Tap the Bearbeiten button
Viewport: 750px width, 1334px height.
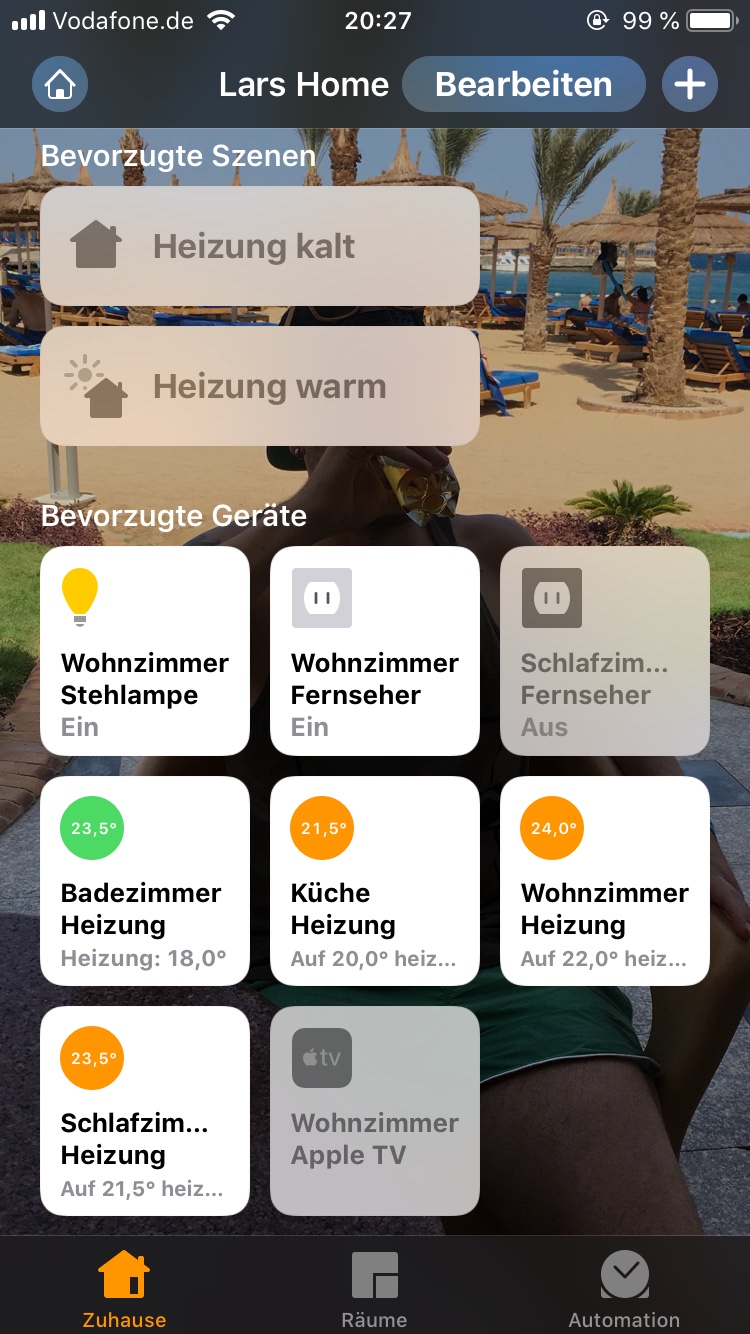click(x=523, y=85)
